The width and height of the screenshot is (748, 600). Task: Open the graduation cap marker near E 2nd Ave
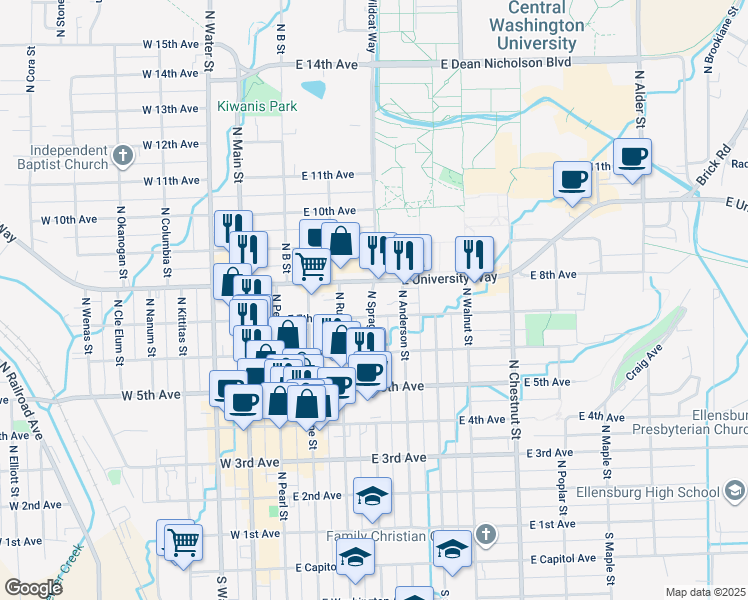(373, 499)
